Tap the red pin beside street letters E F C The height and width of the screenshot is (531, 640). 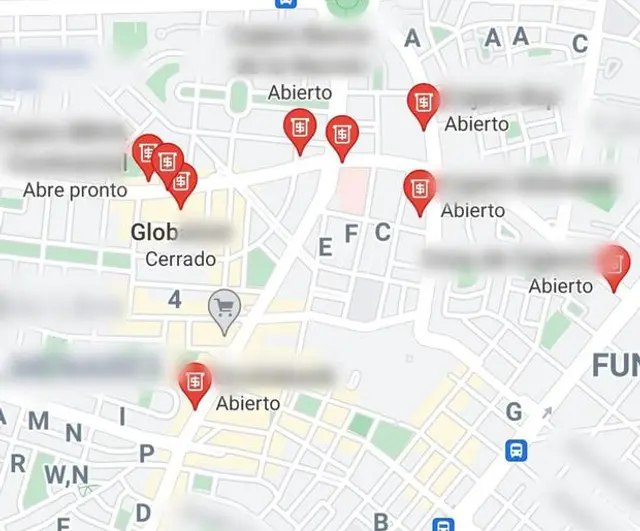[x=419, y=188]
